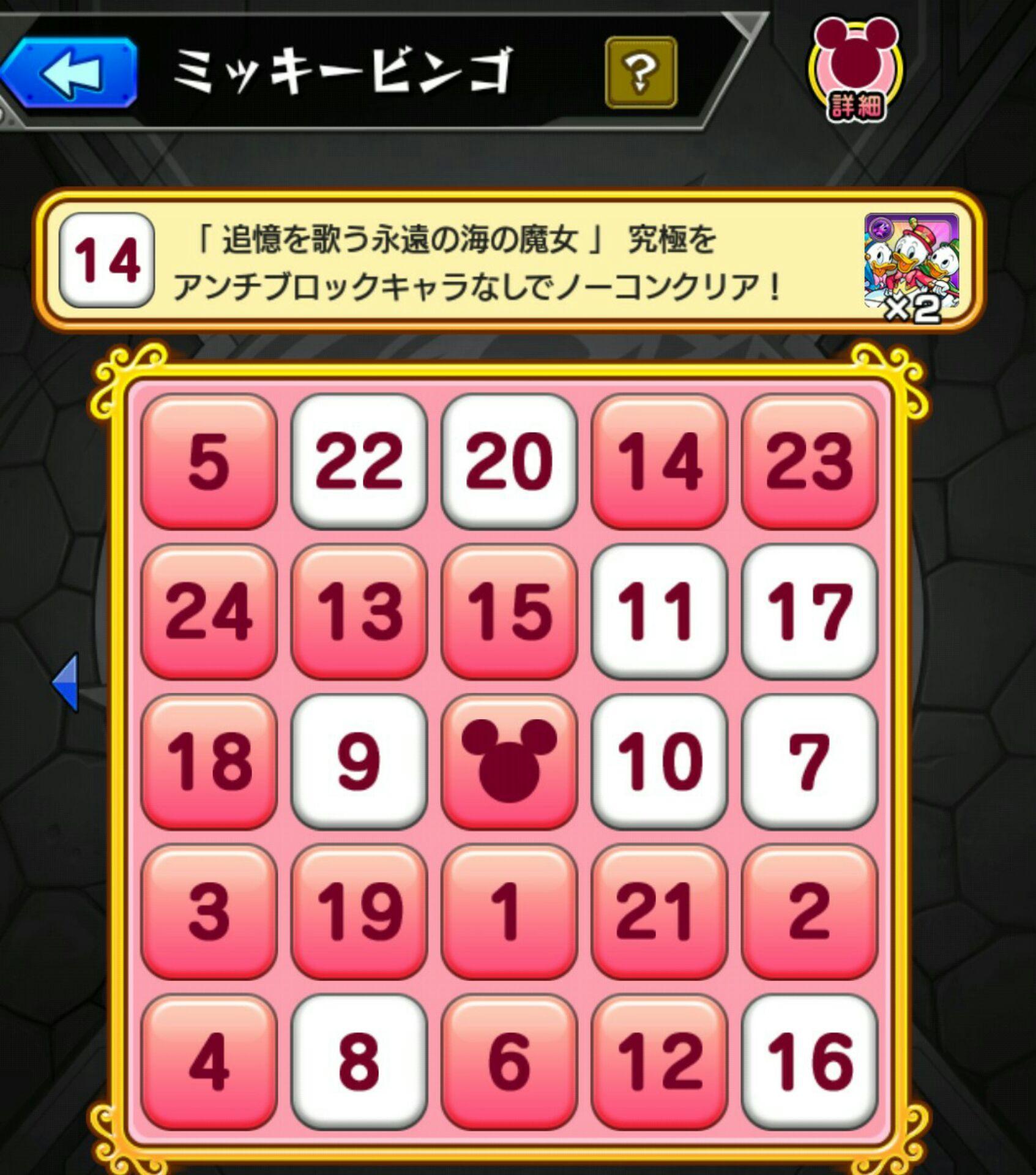Open the Mickey 詳細 details icon
Image resolution: width=1036 pixels, height=1175 pixels.
point(855,70)
